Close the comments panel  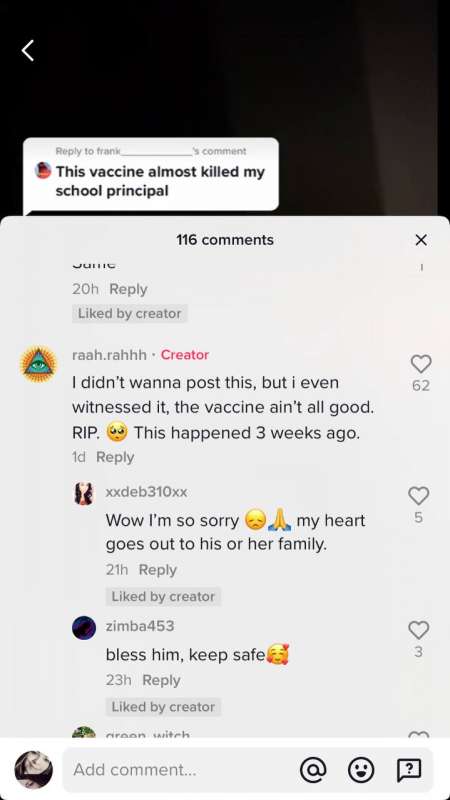click(x=421, y=240)
